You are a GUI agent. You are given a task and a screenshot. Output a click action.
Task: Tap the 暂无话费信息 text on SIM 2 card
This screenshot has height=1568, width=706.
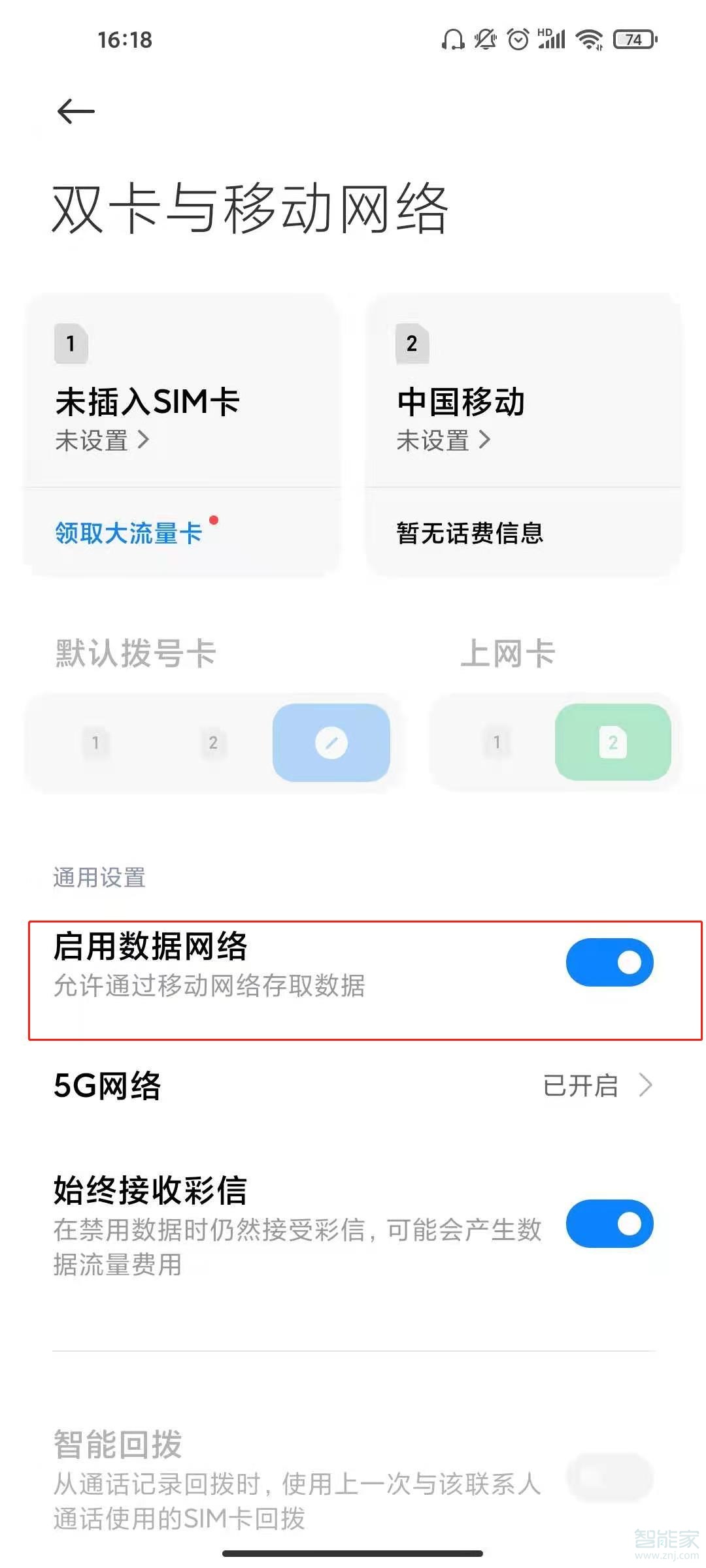tap(473, 533)
